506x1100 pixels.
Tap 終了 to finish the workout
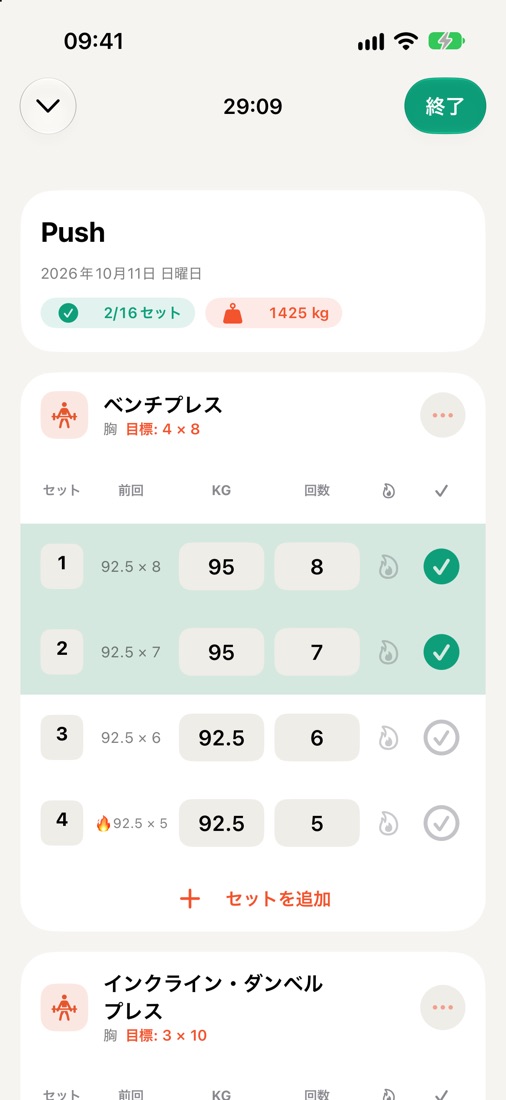[445, 106]
